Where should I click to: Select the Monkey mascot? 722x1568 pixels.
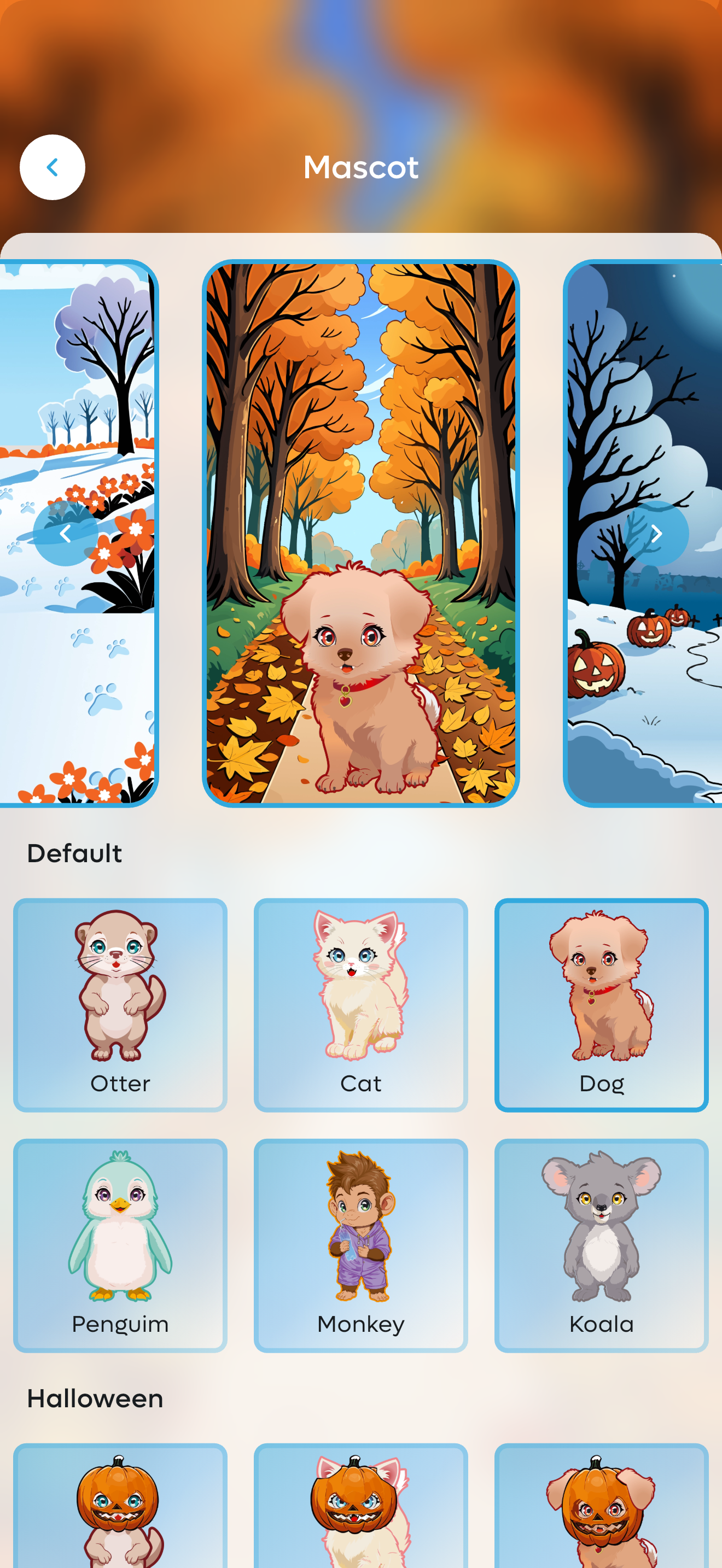tap(360, 1236)
